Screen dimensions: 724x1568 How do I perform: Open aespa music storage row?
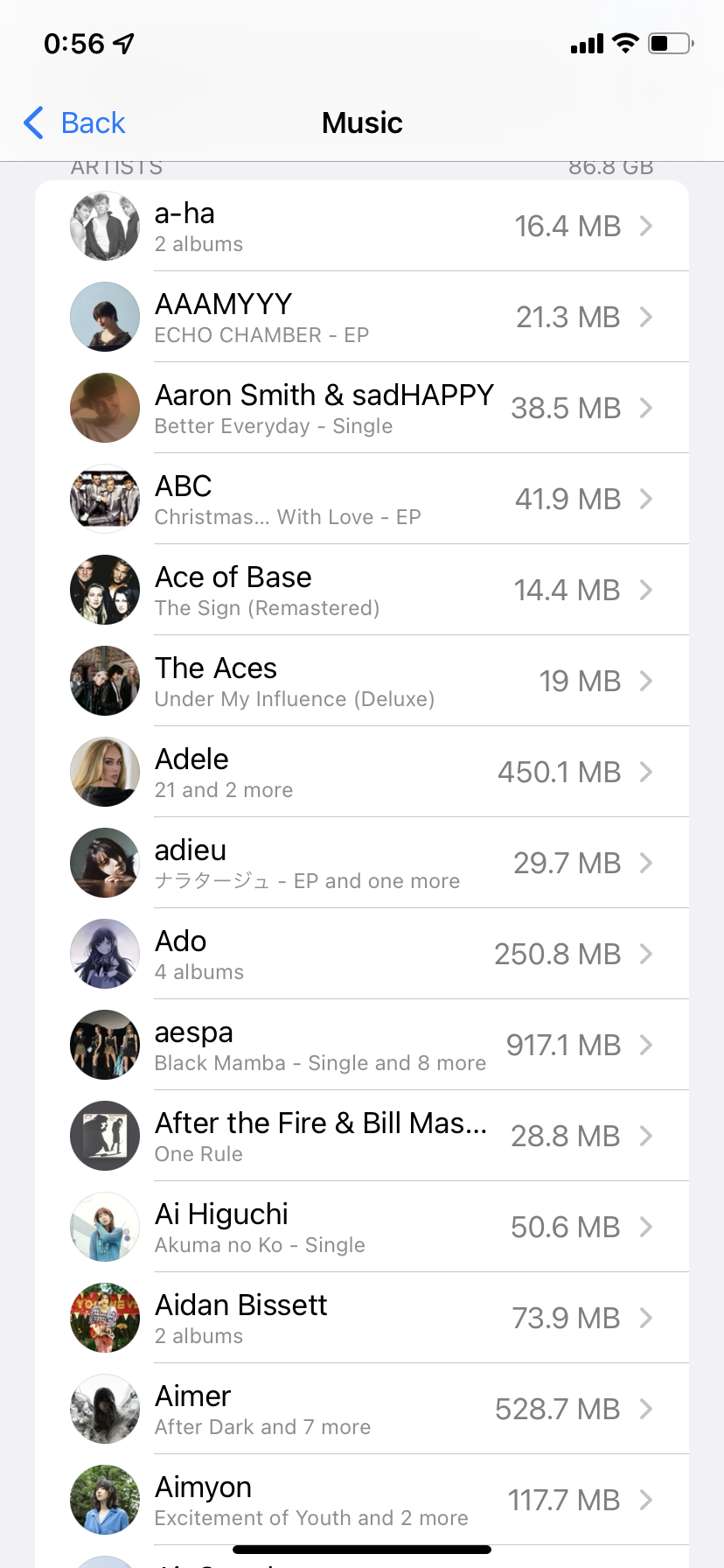pos(362,1046)
